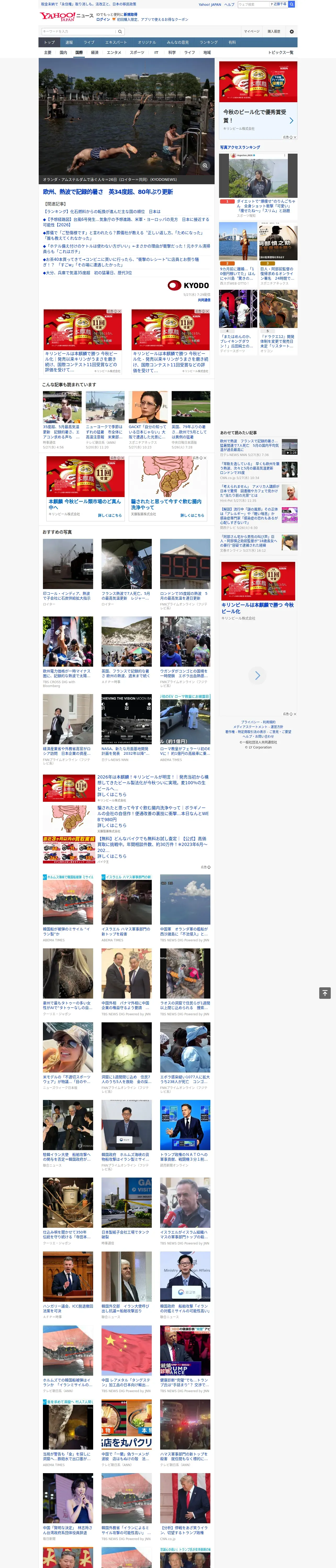Switch to the 速報 tab
This screenshot has height=1568, width=336.
point(69,43)
